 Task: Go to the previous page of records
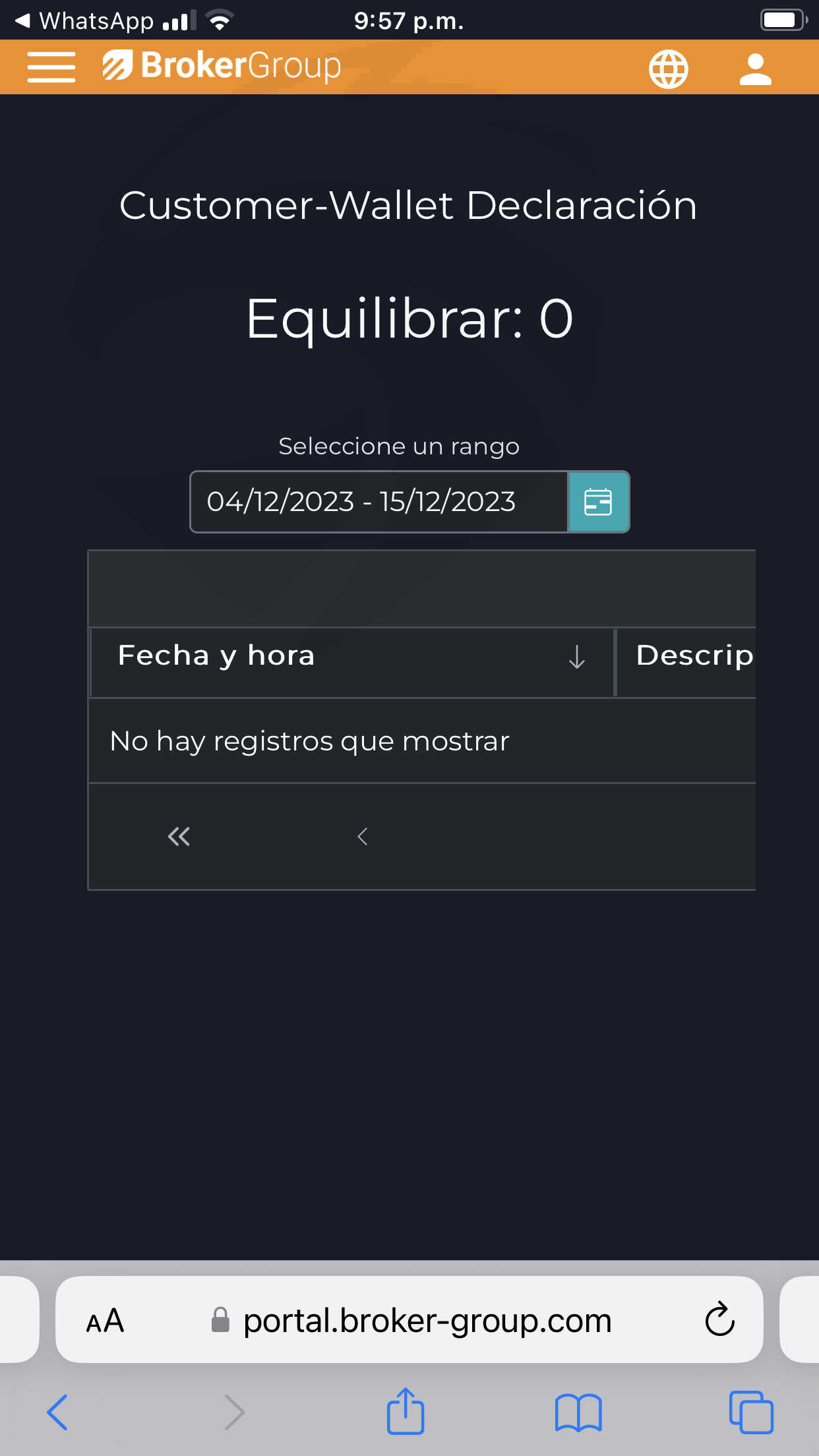[x=362, y=837]
